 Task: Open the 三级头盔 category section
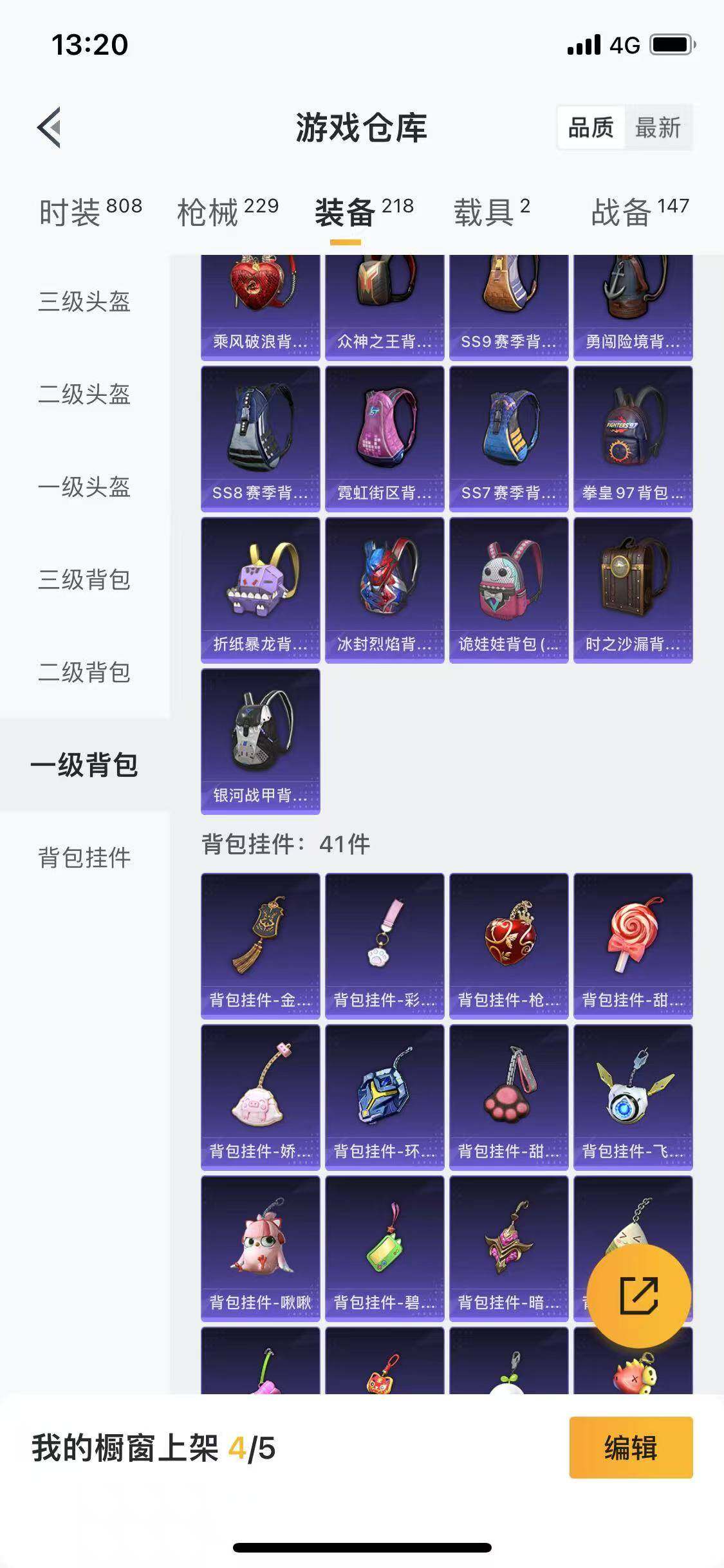pyautogui.click(x=84, y=304)
